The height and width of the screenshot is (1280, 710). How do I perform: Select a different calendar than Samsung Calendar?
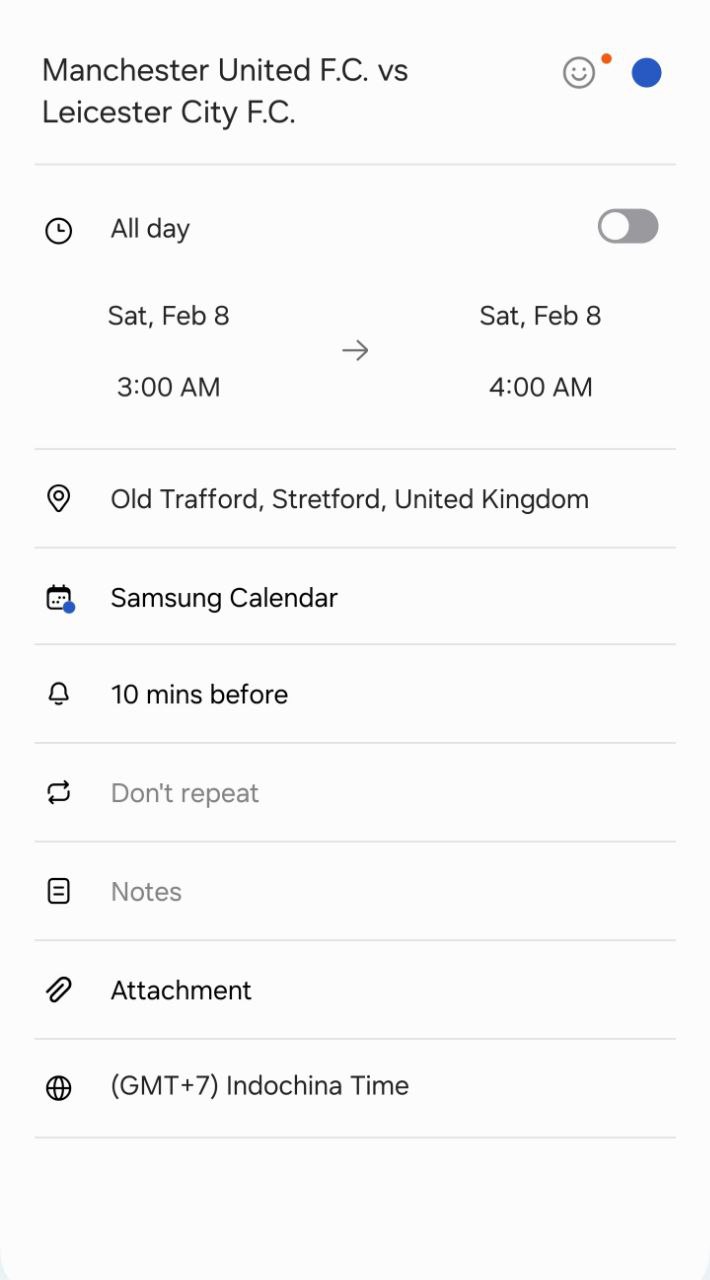224,598
